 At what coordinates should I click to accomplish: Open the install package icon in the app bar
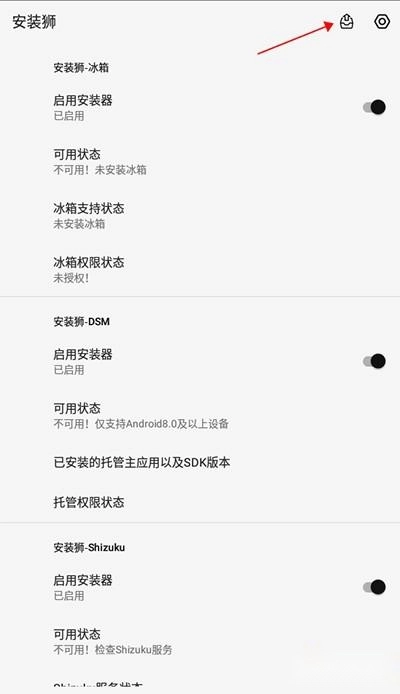click(346, 21)
